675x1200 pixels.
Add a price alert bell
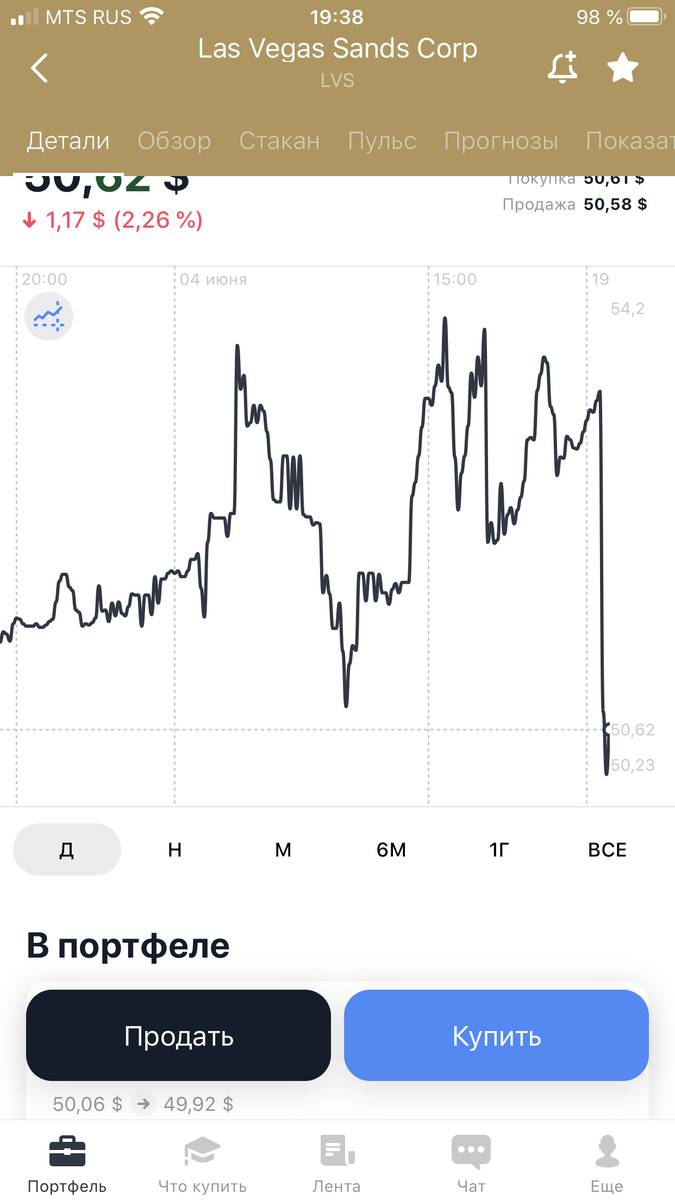[x=563, y=68]
